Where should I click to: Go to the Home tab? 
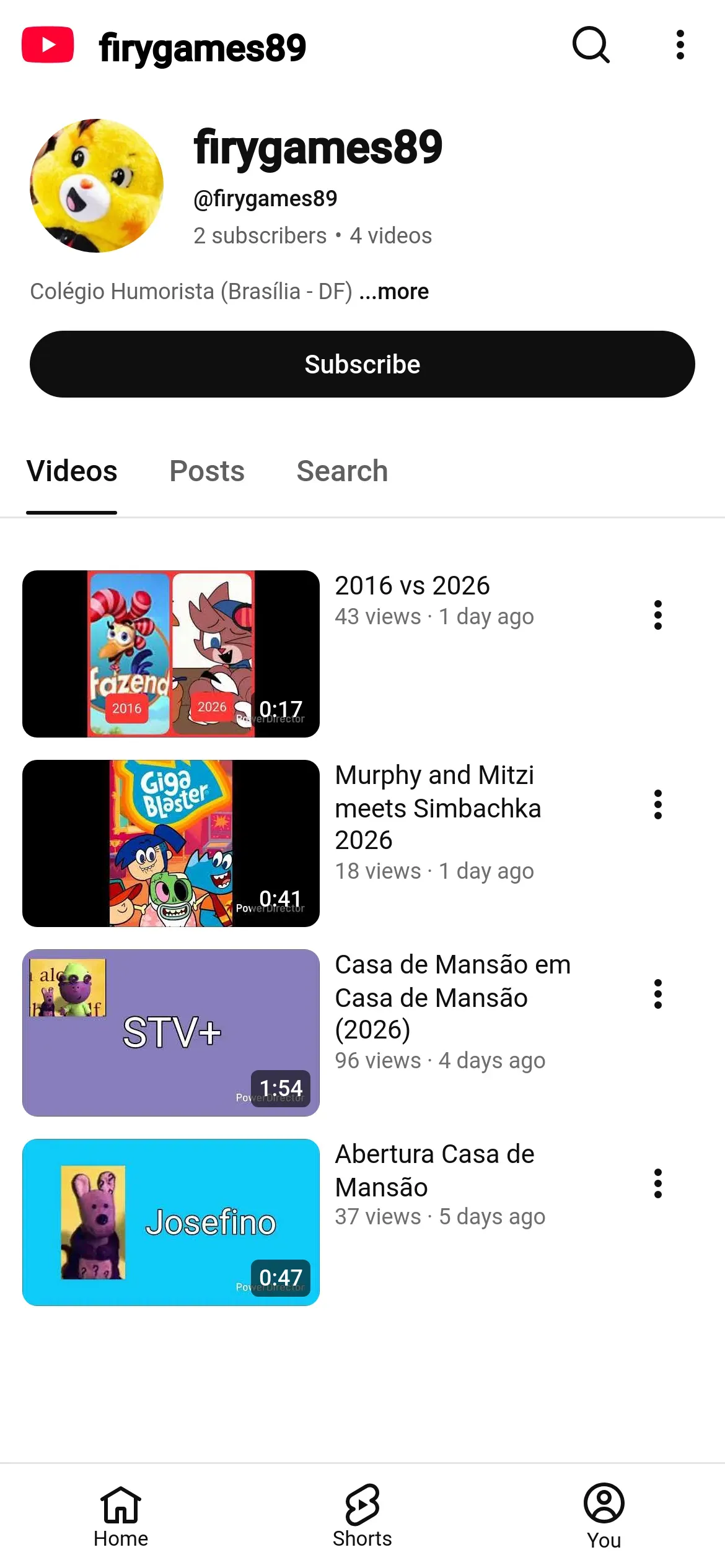[121, 1516]
